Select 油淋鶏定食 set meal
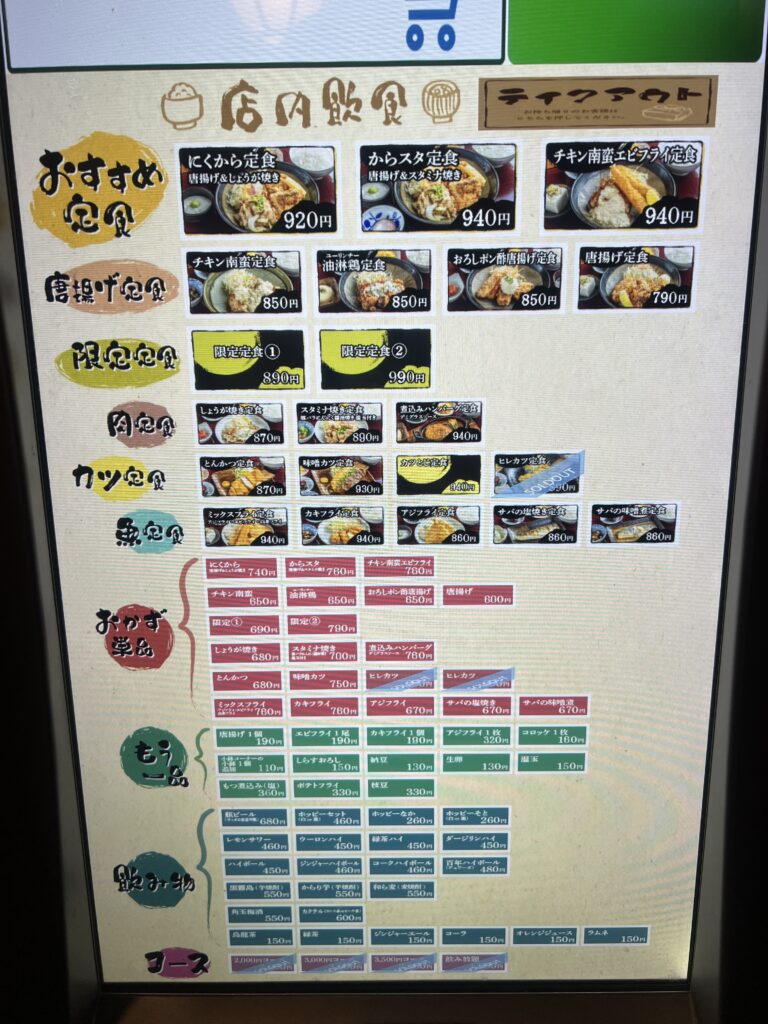768x1024 pixels. [374, 281]
